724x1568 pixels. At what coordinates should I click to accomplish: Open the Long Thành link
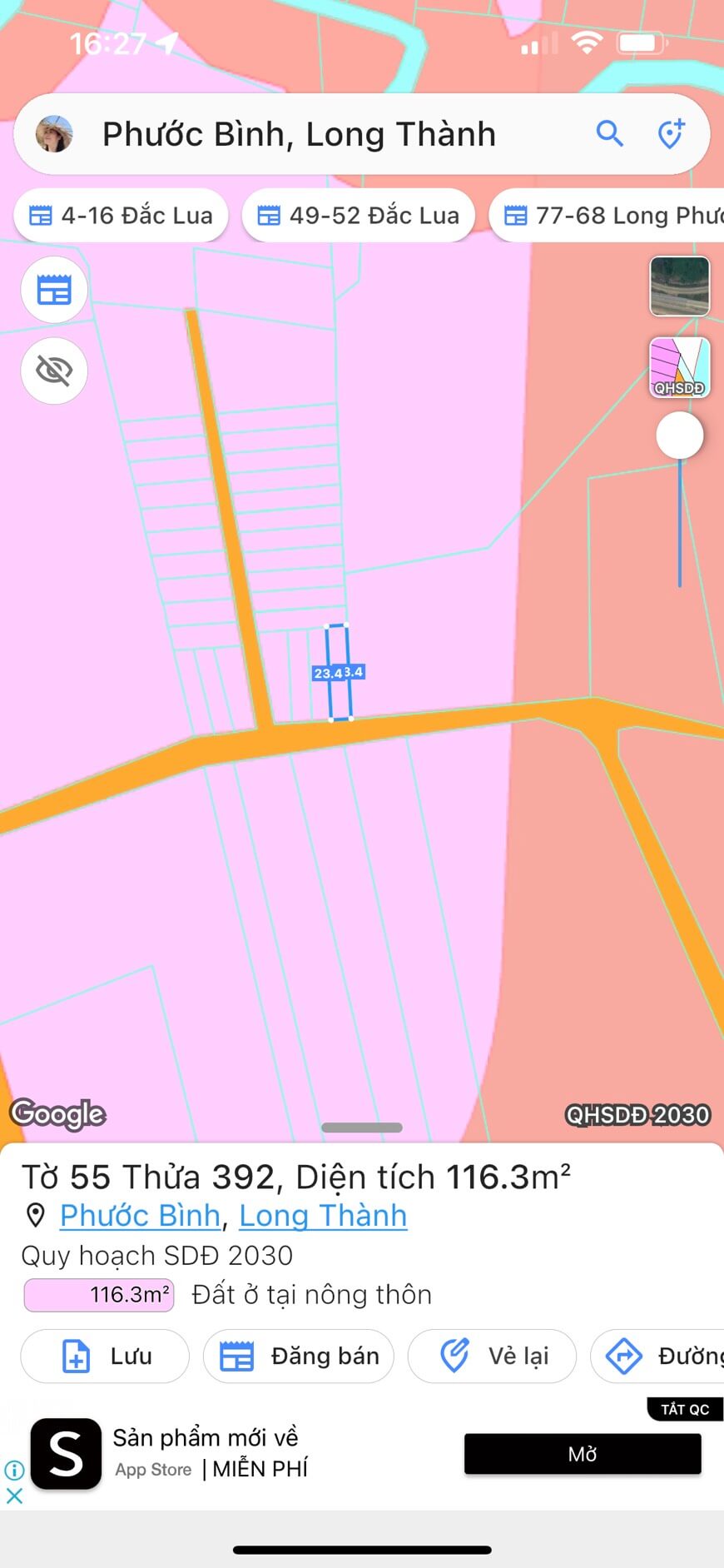click(x=323, y=1216)
